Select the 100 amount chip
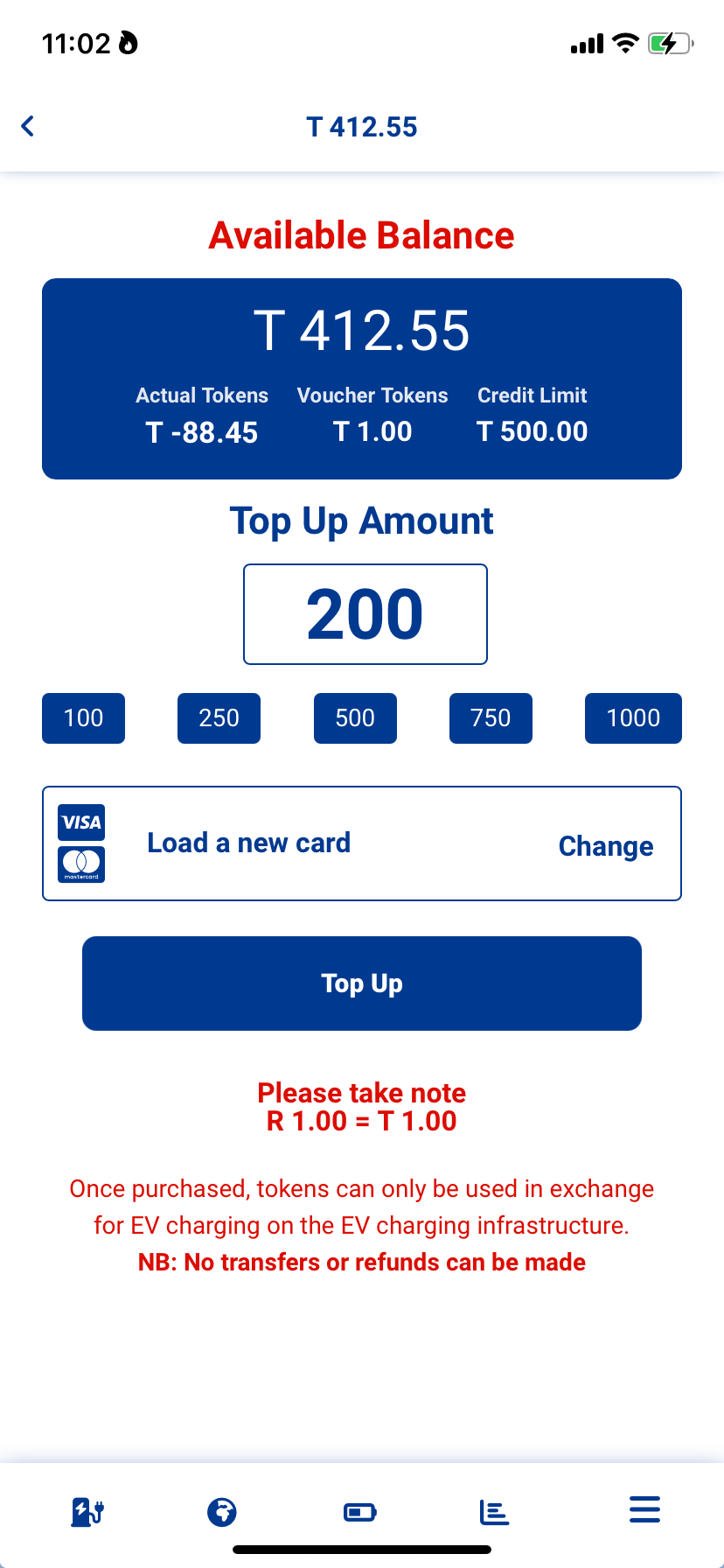 83,718
